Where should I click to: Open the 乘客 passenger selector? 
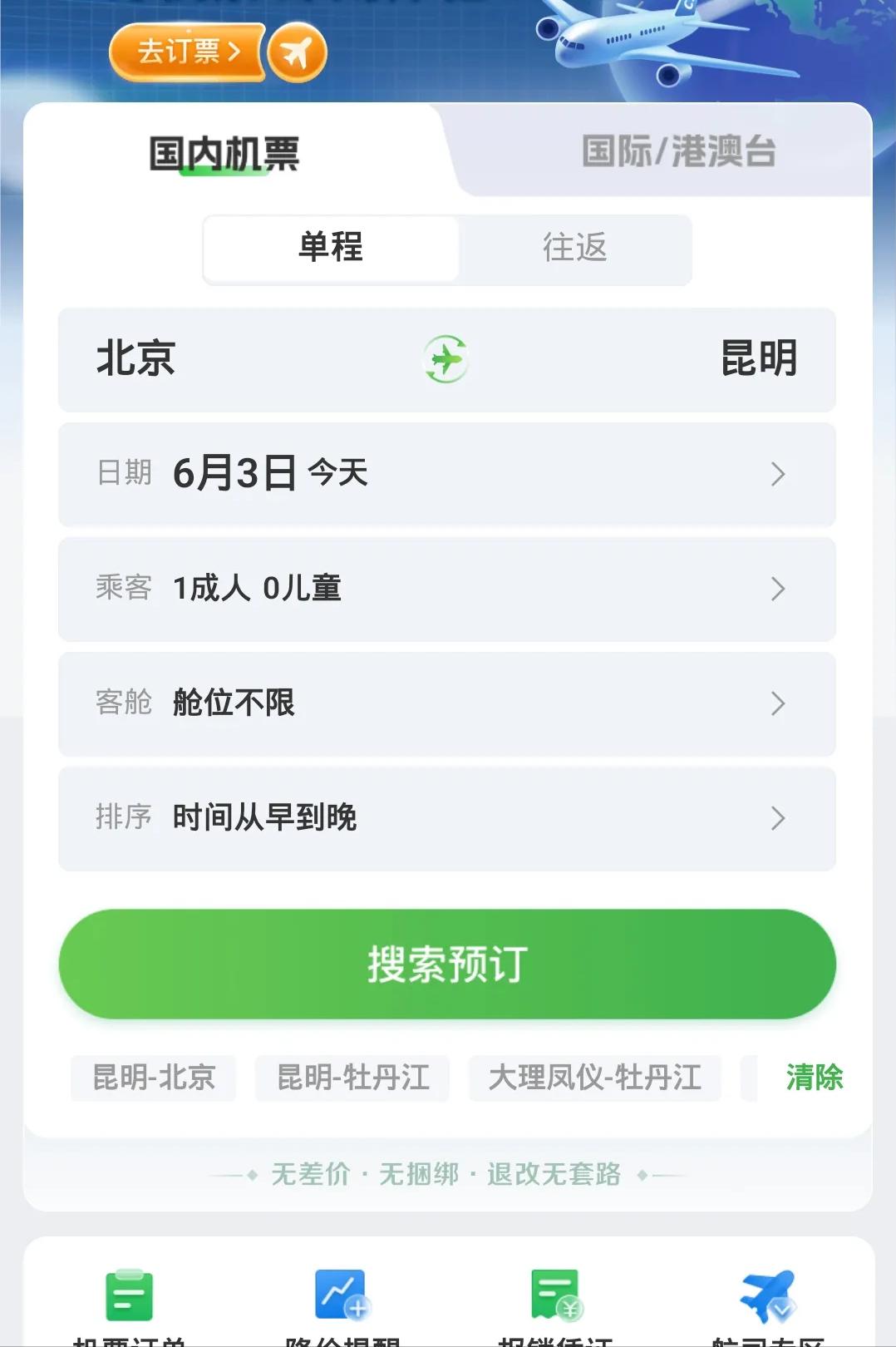[447, 589]
